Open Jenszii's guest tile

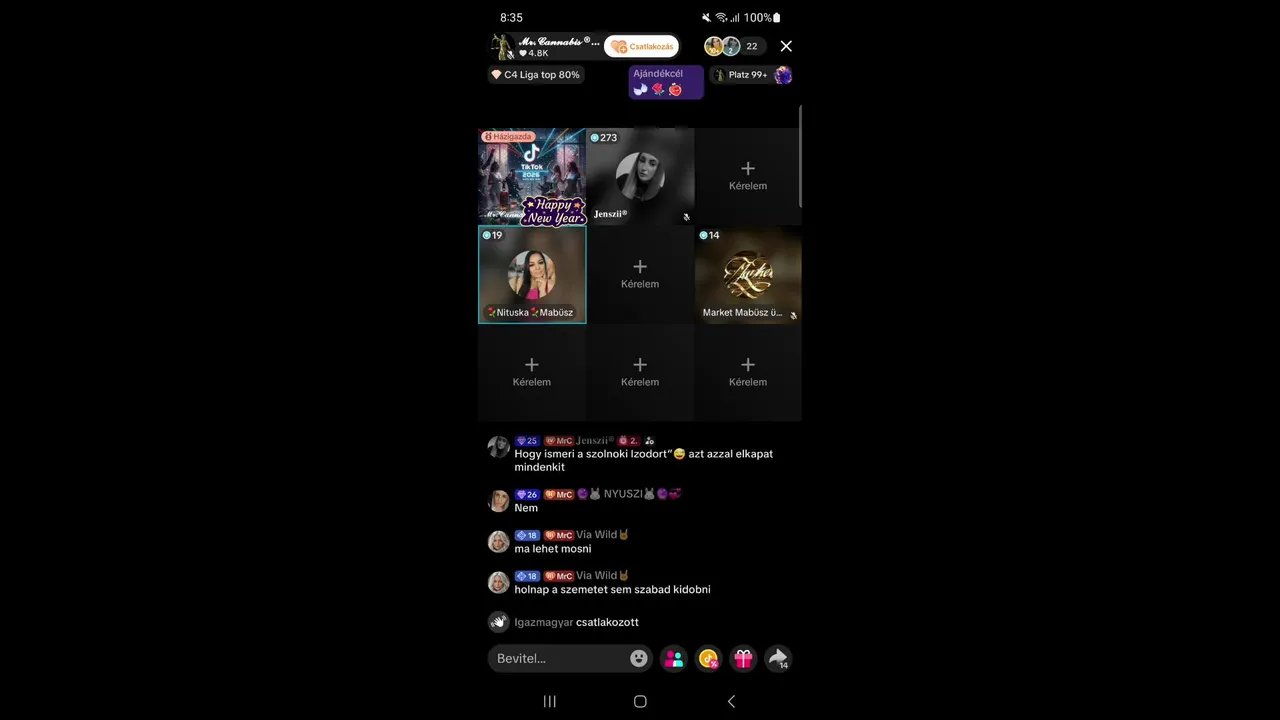(x=640, y=177)
